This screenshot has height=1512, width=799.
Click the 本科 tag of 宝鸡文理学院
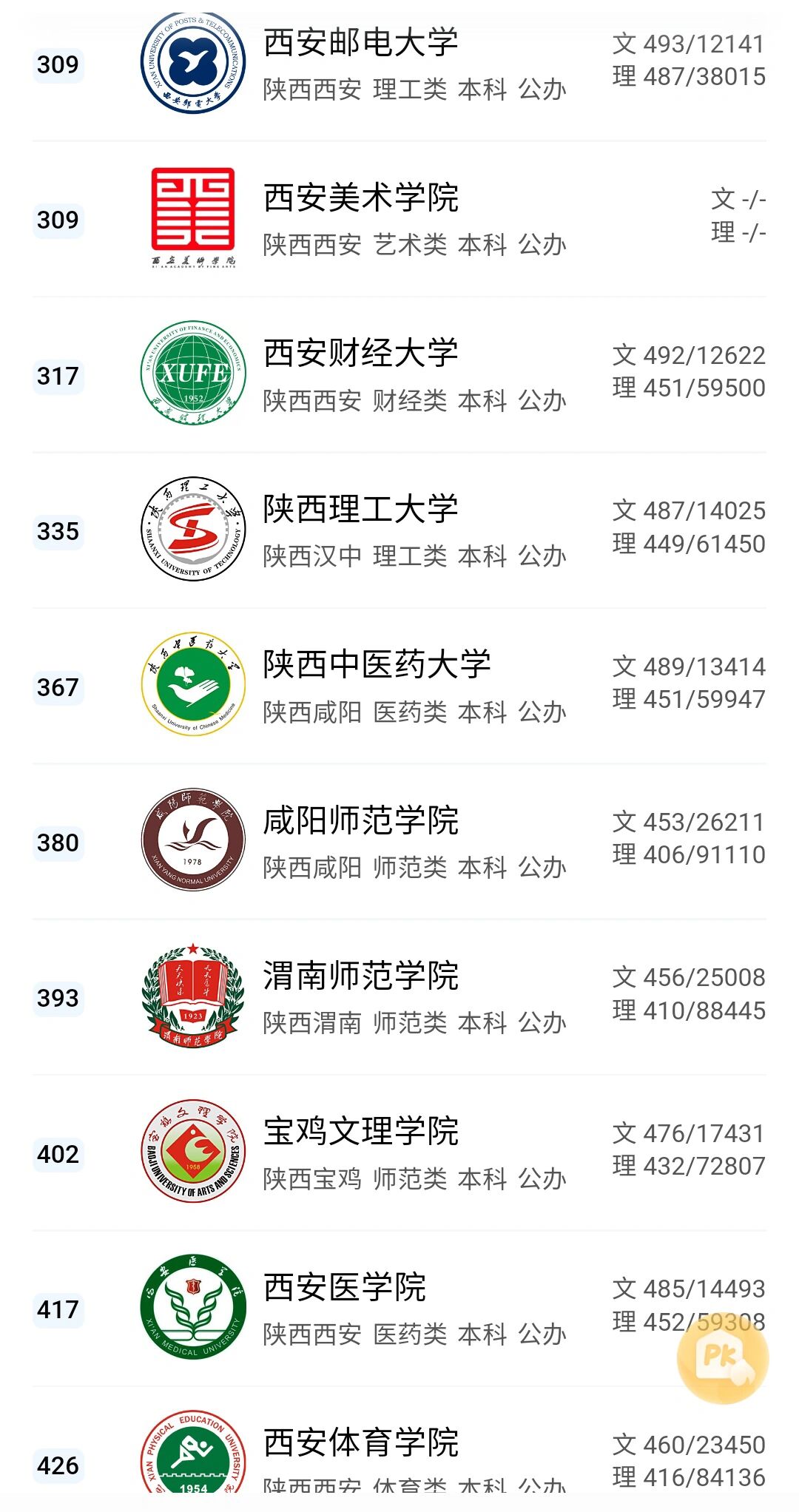[x=485, y=1178]
